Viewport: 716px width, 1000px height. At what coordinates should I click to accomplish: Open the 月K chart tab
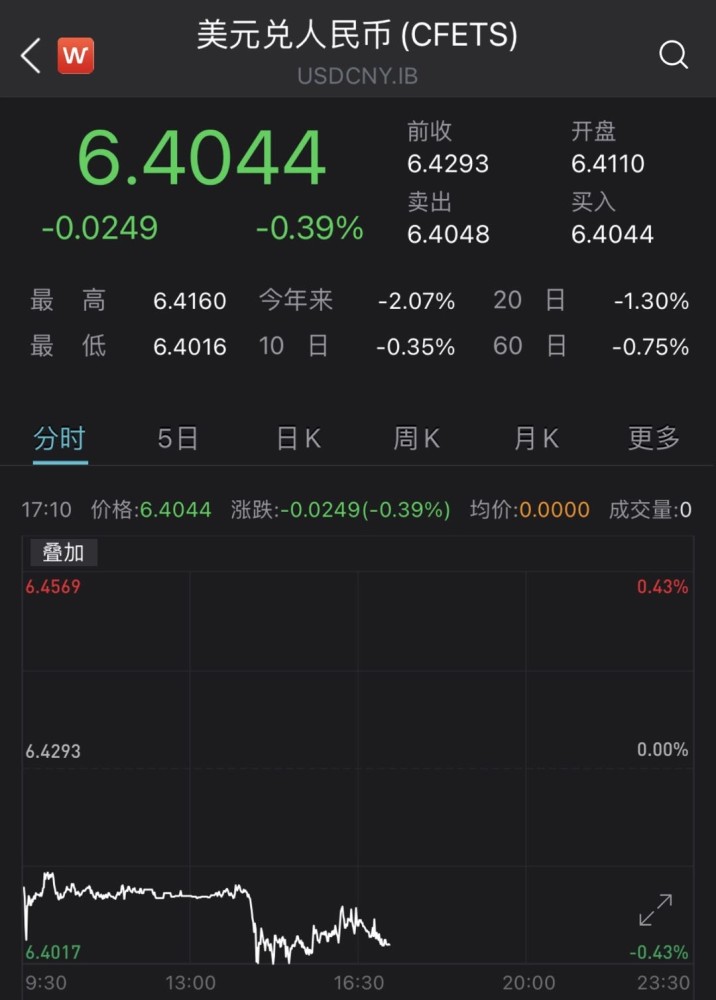point(536,438)
